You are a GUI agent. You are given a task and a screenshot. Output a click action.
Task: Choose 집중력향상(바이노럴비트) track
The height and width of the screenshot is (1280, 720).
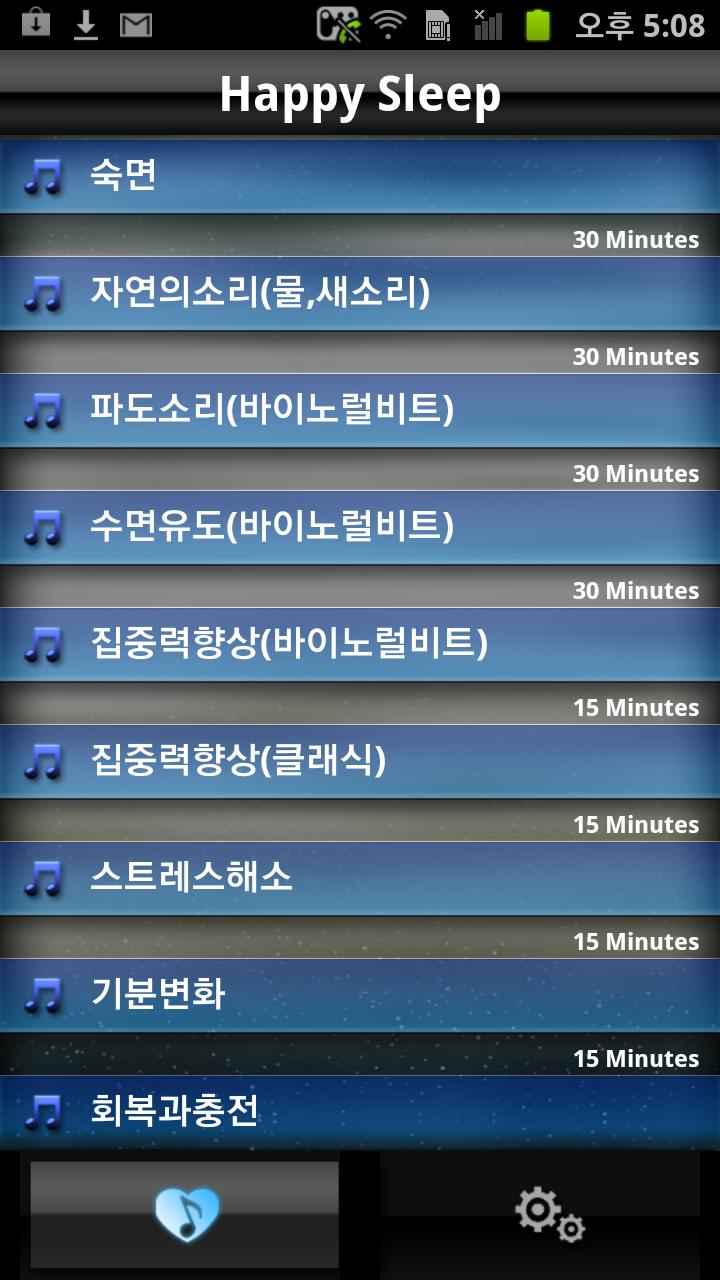pos(360,644)
